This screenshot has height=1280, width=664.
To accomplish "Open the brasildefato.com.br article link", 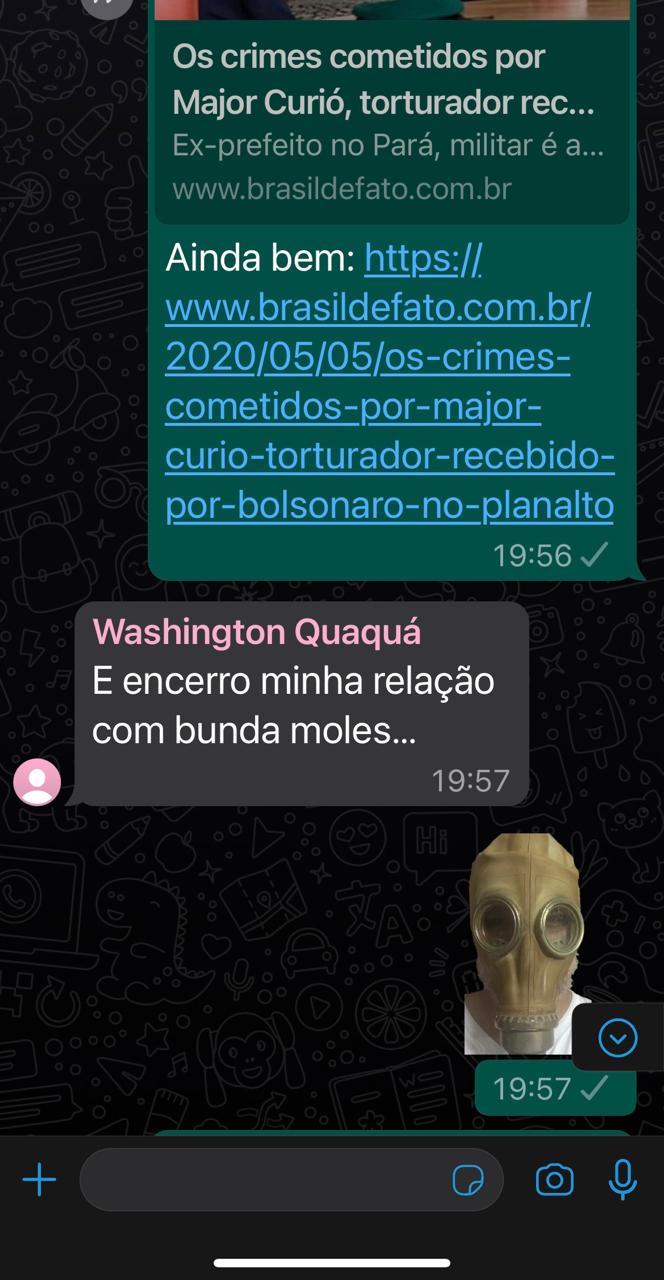I will click(390, 383).
